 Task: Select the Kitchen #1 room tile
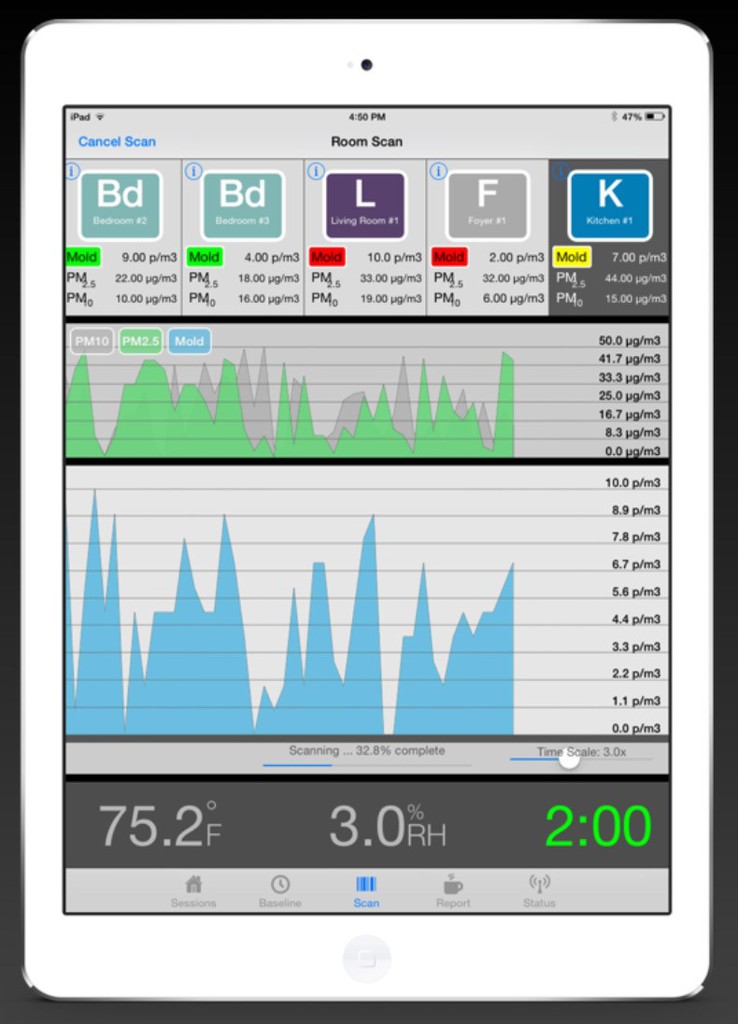click(609, 205)
